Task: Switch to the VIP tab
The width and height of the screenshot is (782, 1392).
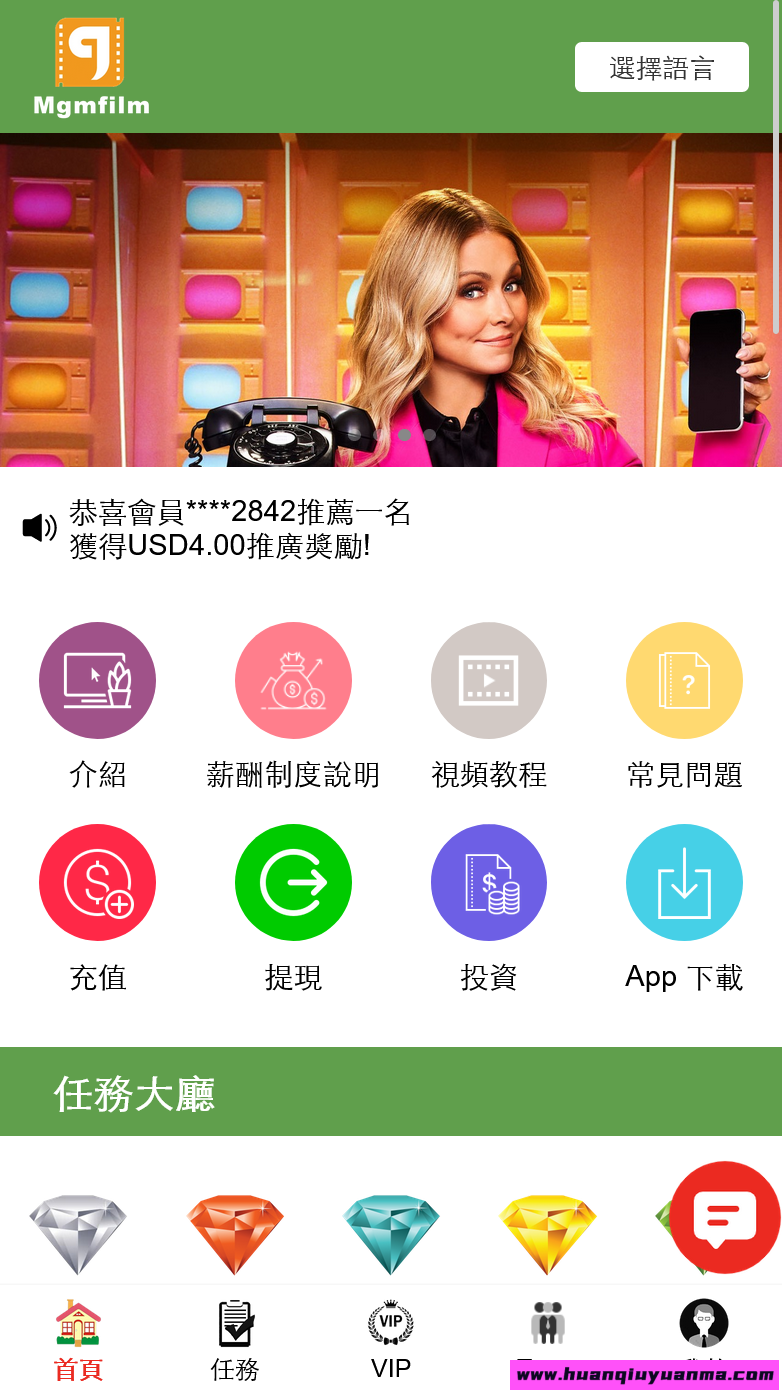Action: coord(391,1340)
